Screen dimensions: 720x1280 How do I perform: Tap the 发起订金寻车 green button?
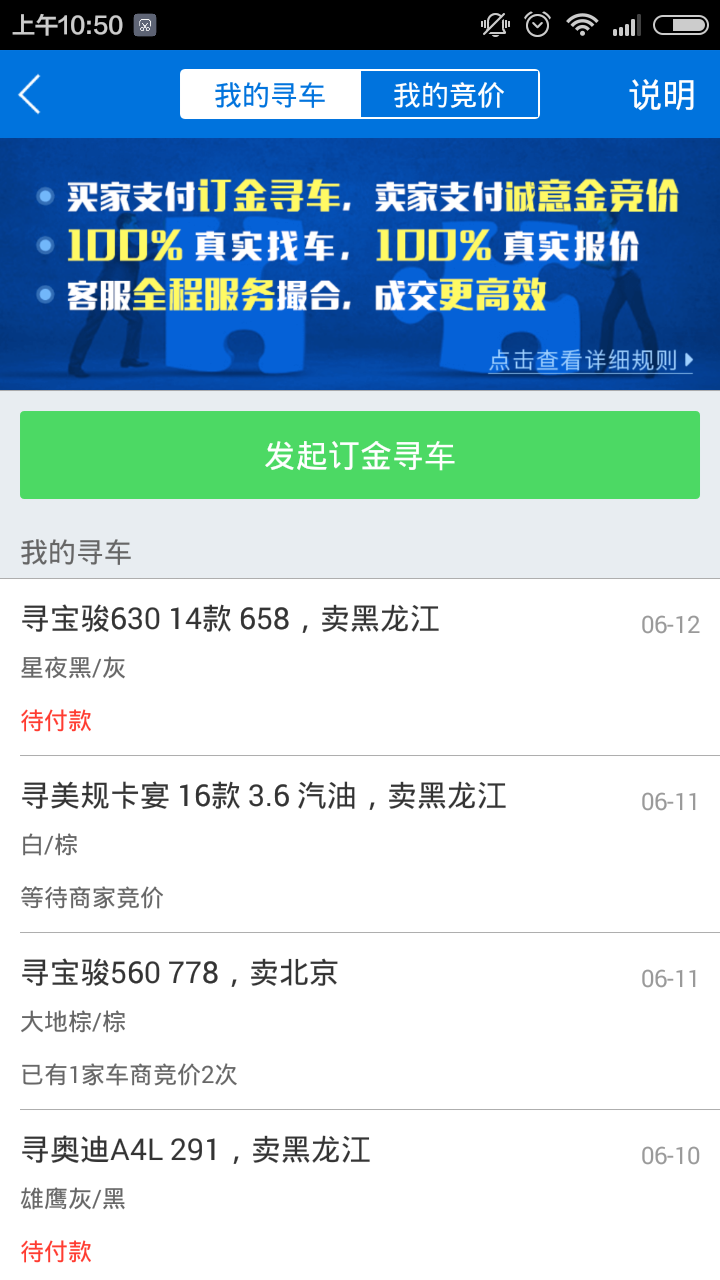(360, 454)
